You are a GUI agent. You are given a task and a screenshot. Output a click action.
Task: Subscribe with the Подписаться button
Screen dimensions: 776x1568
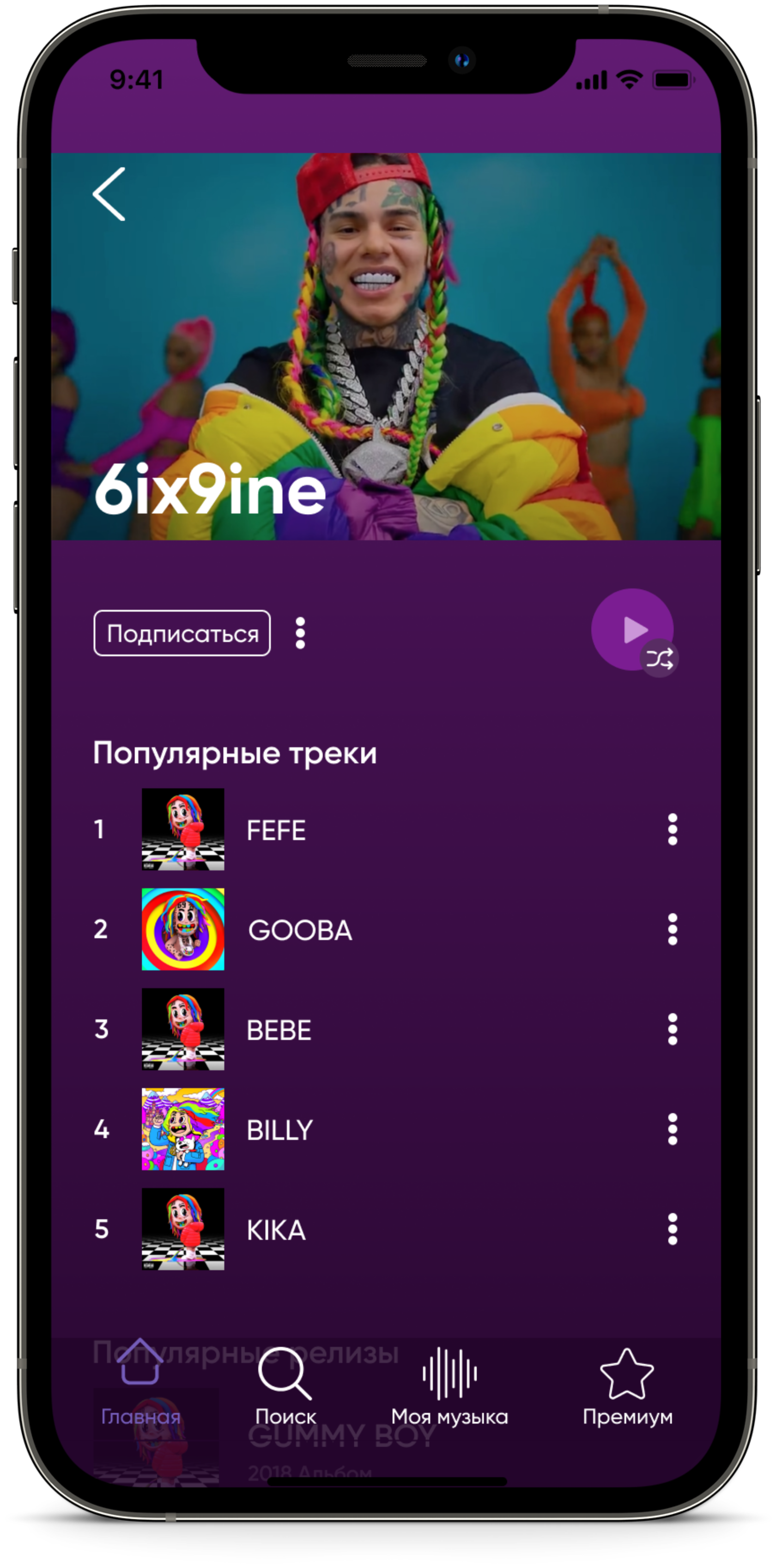pos(182,633)
